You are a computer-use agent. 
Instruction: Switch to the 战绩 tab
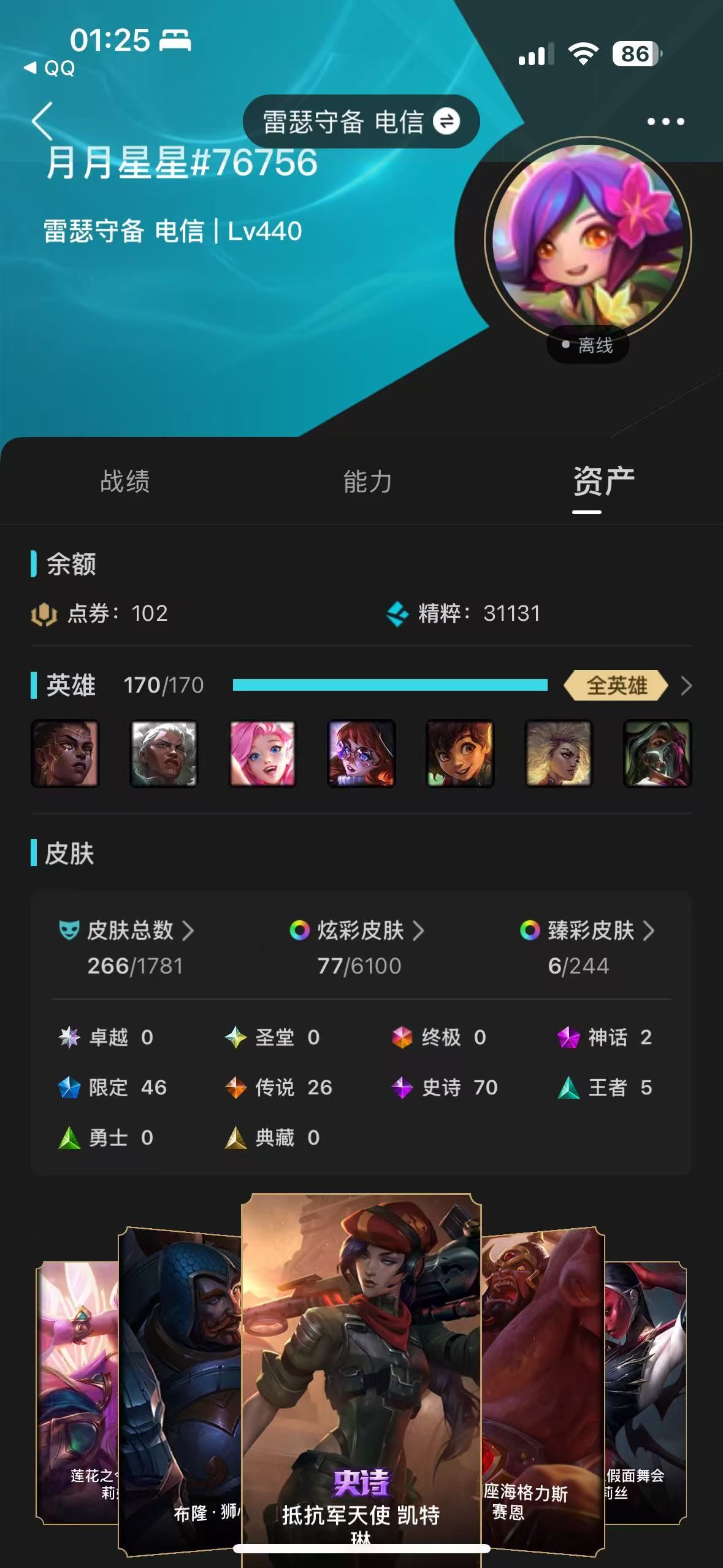point(125,481)
